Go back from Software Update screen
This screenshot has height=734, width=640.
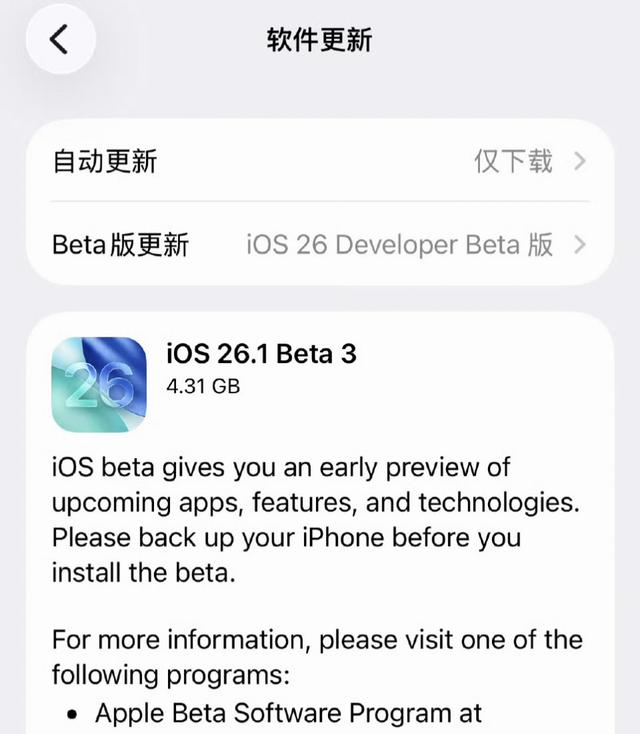59,40
